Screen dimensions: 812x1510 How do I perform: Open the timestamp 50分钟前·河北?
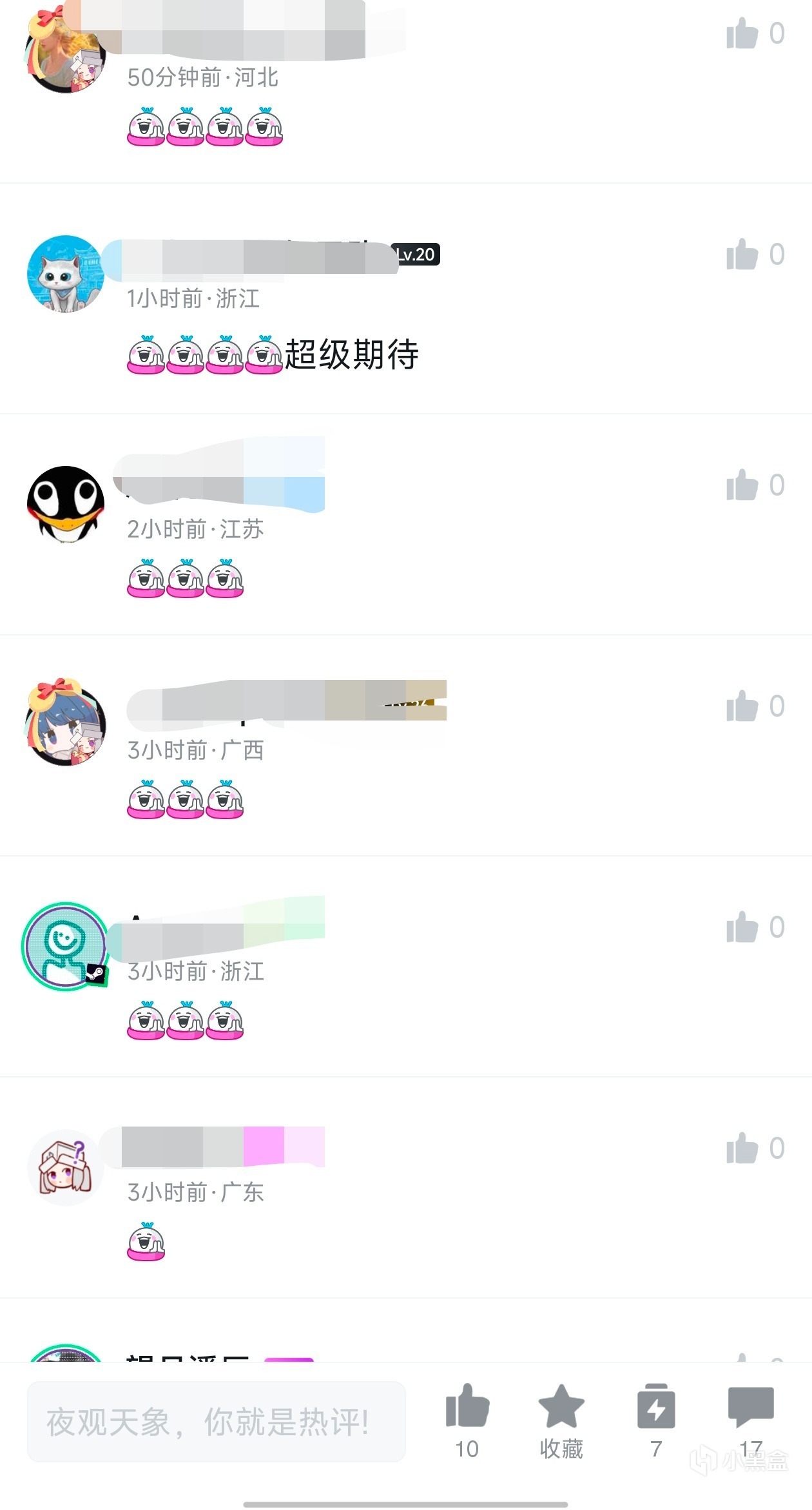coord(201,76)
